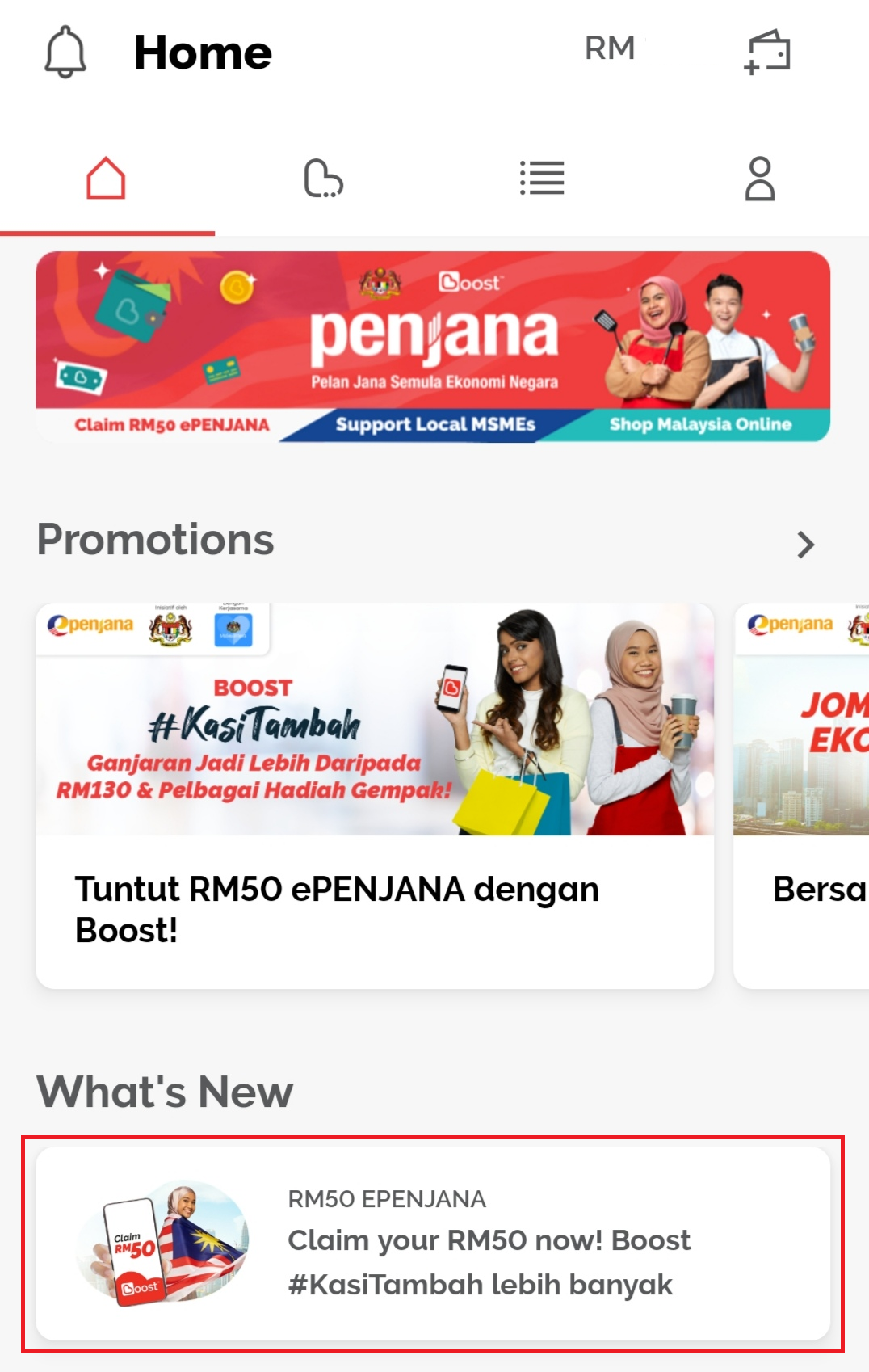Open the list tab
The image size is (869, 1372).
(542, 179)
